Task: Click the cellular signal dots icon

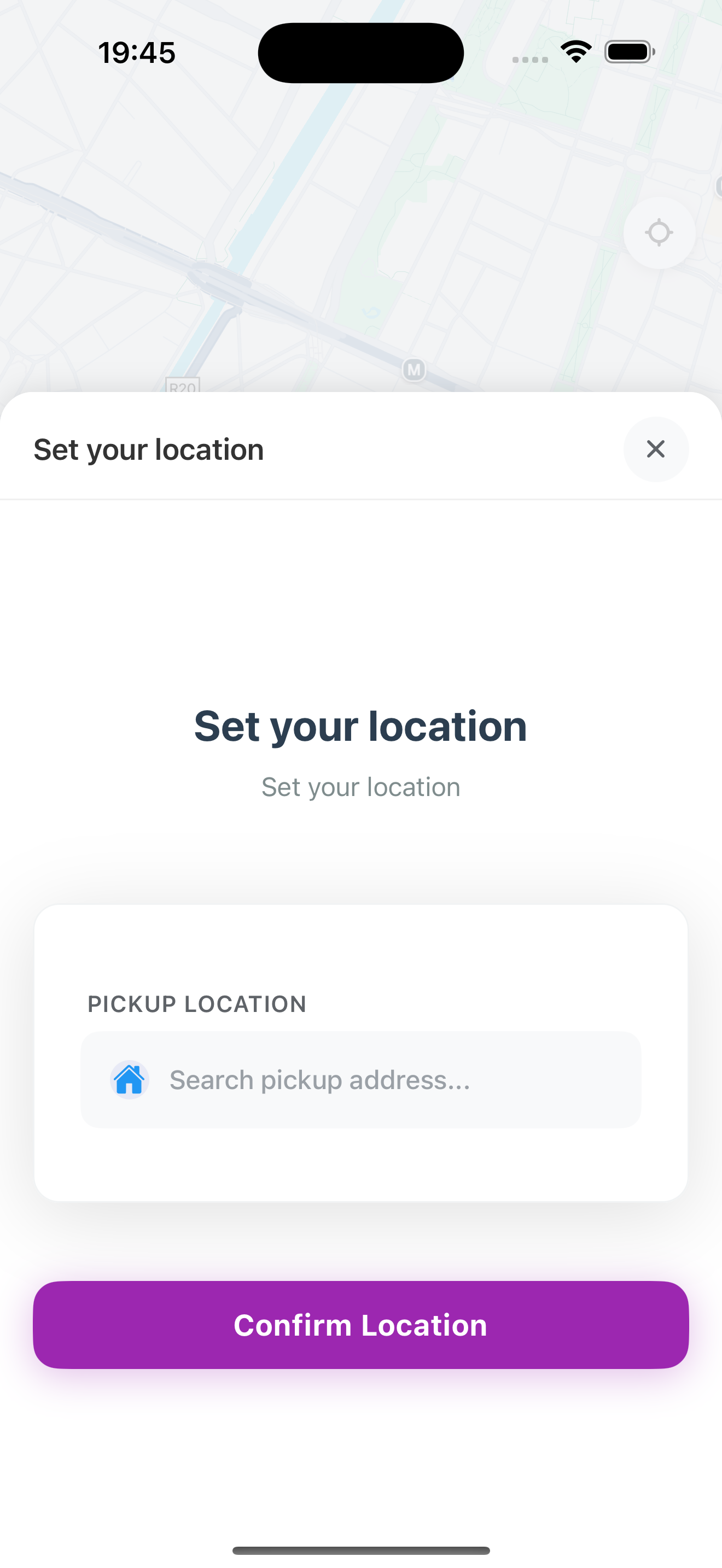Action: pos(528,58)
